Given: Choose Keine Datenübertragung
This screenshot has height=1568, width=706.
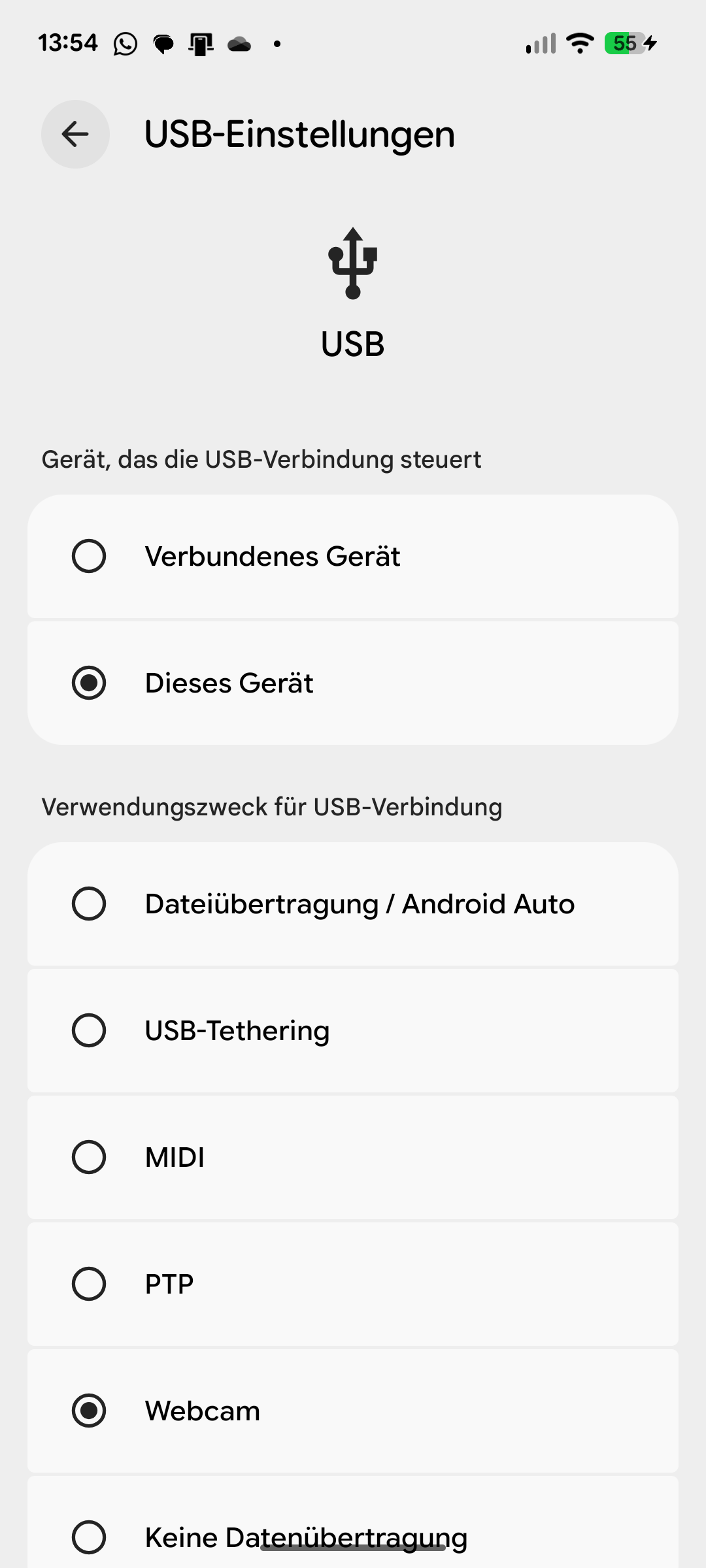Looking at the screenshot, I should click(89, 1537).
